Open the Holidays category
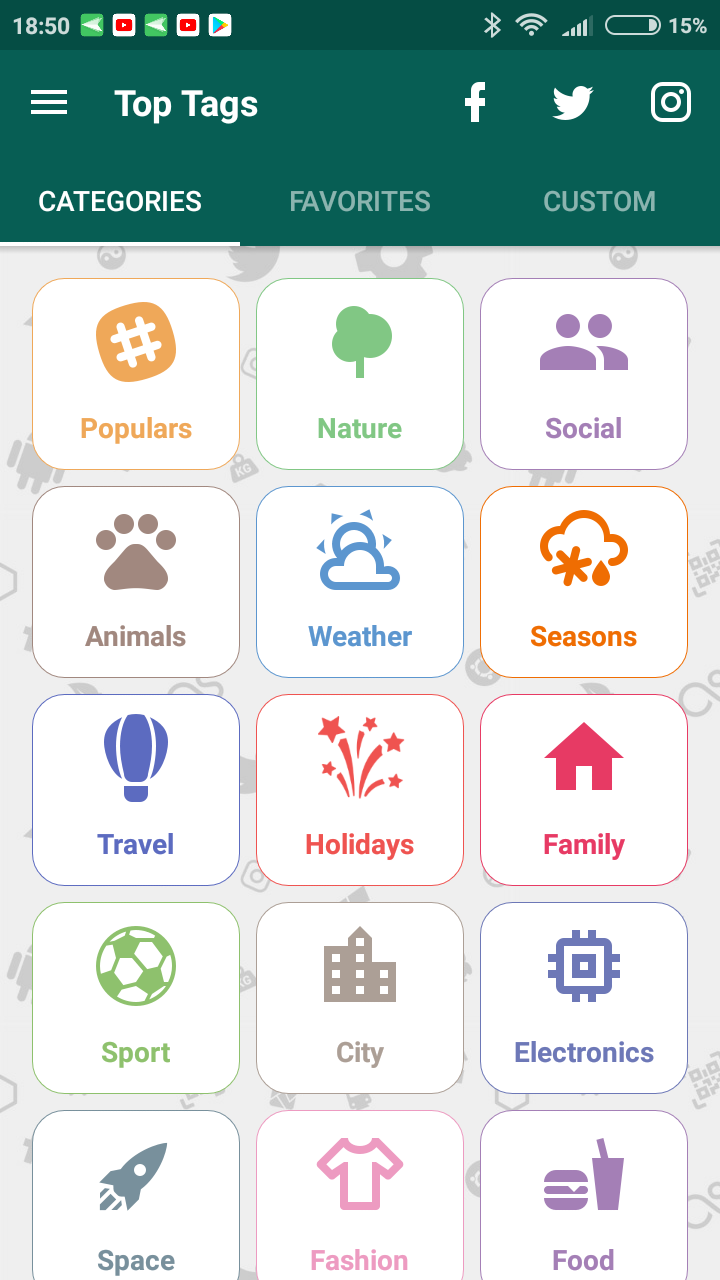Viewport: 720px width, 1280px height. [x=360, y=790]
